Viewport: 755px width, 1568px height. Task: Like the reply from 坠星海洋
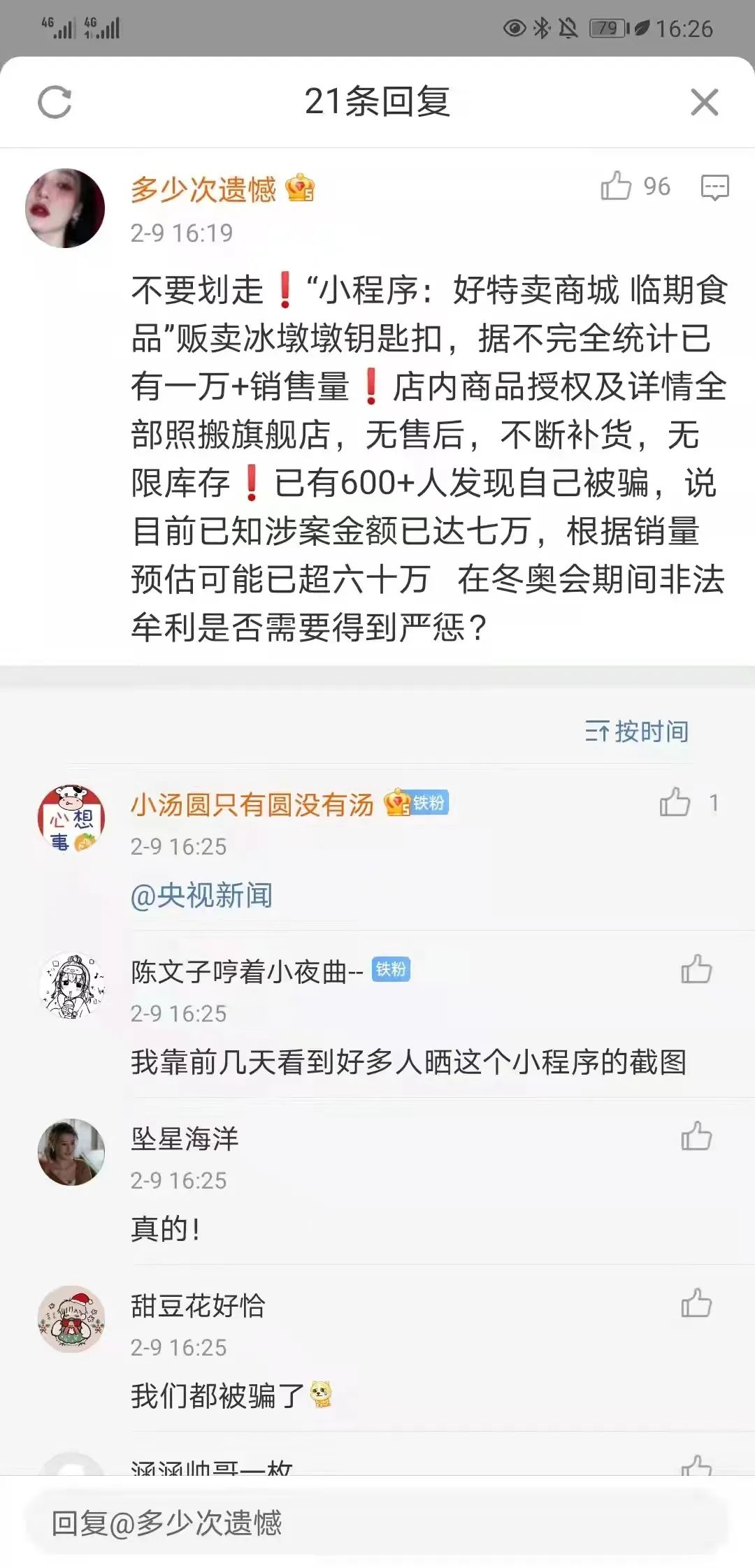(696, 1136)
